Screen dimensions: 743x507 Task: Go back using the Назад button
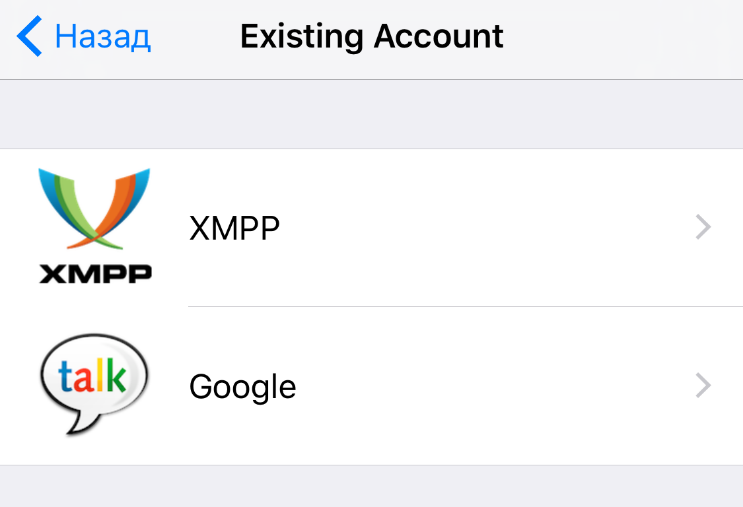(x=84, y=38)
